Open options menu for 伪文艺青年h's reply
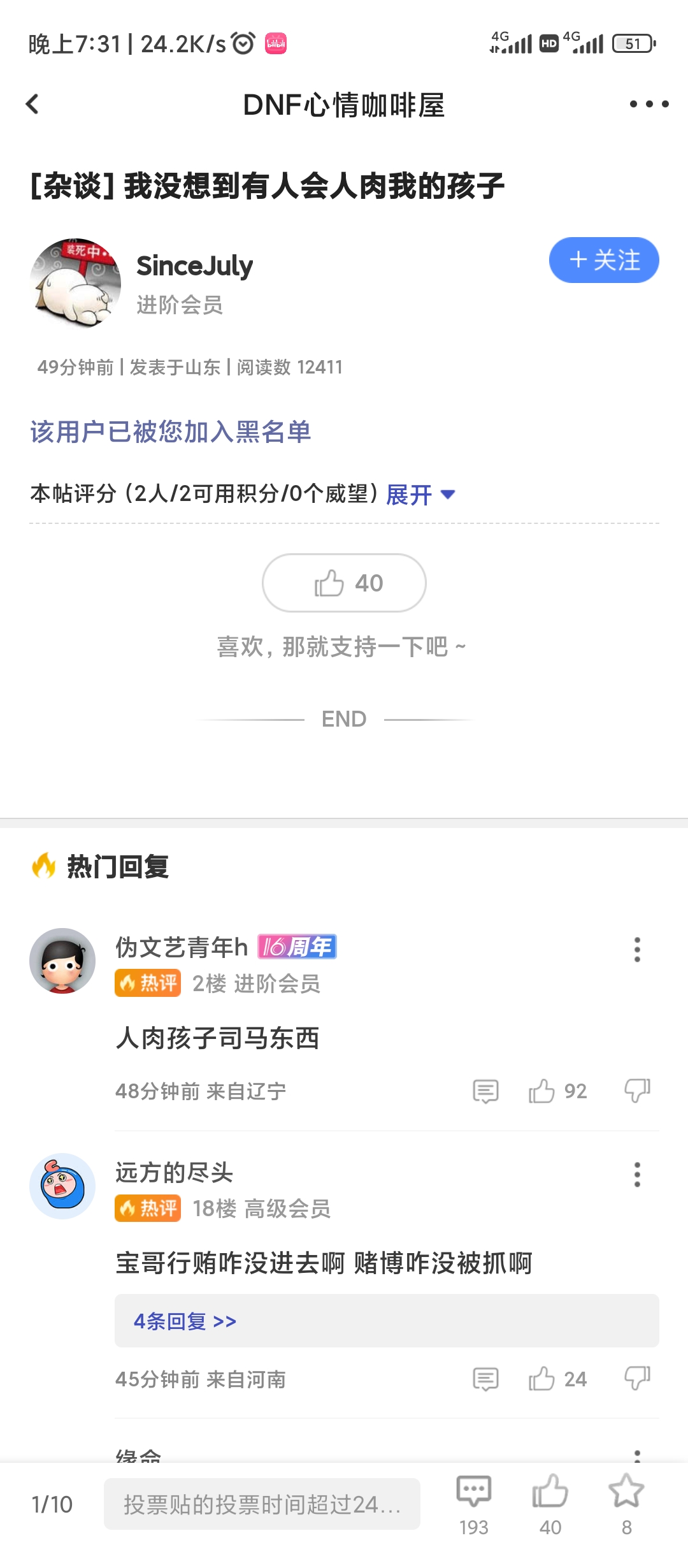Image resolution: width=688 pixels, height=1568 pixels. coord(636,949)
